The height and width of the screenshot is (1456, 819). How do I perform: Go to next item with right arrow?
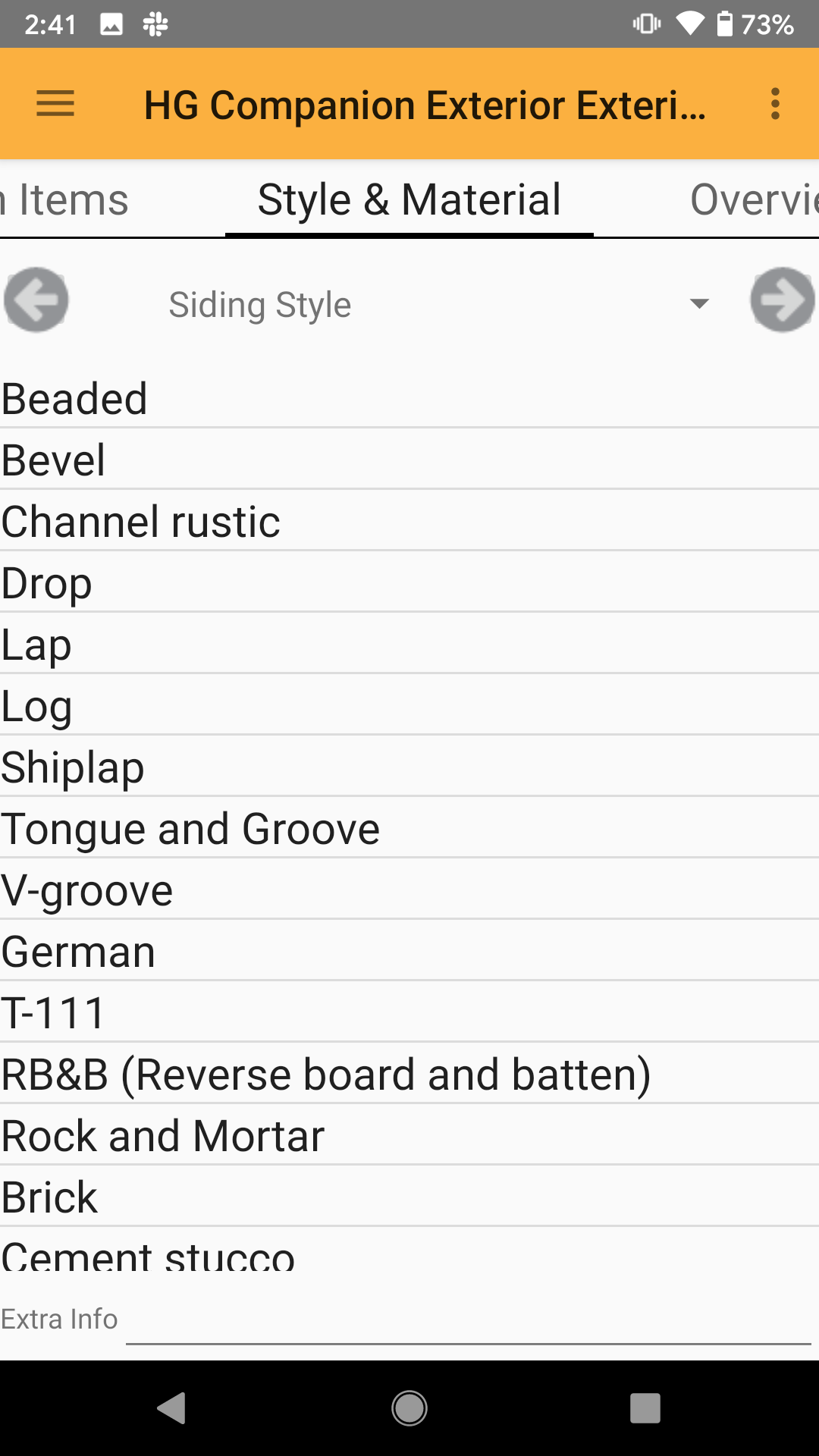tap(782, 300)
